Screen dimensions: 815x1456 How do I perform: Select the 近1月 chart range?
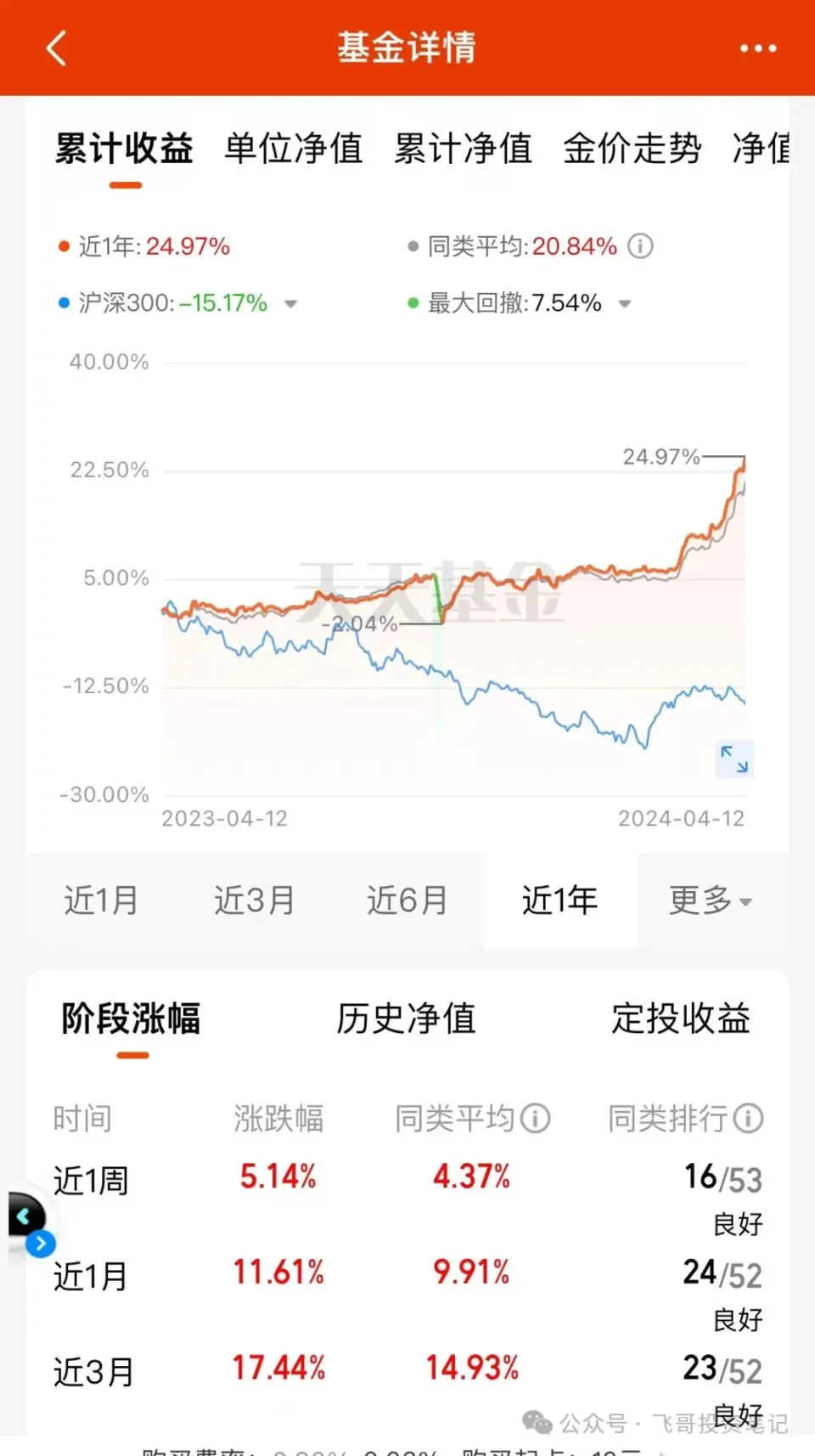[x=101, y=900]
